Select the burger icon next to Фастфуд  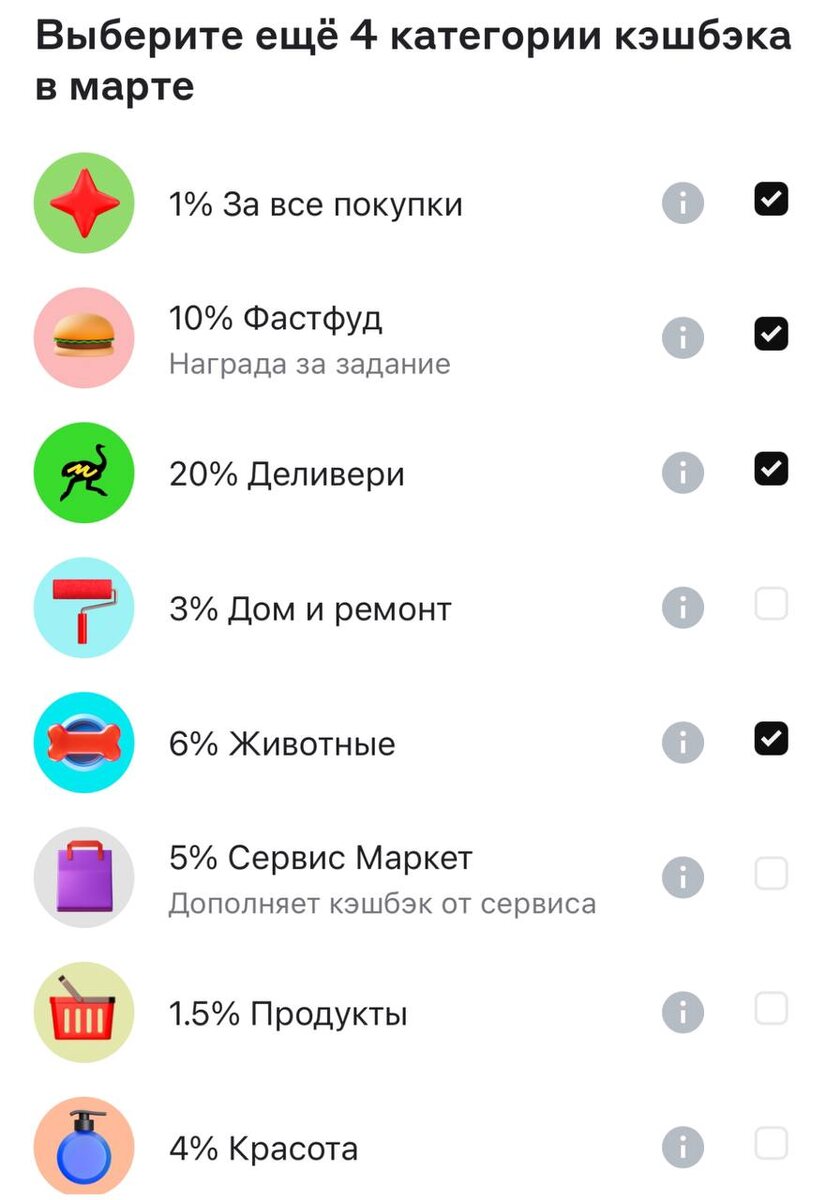(84, 338)
